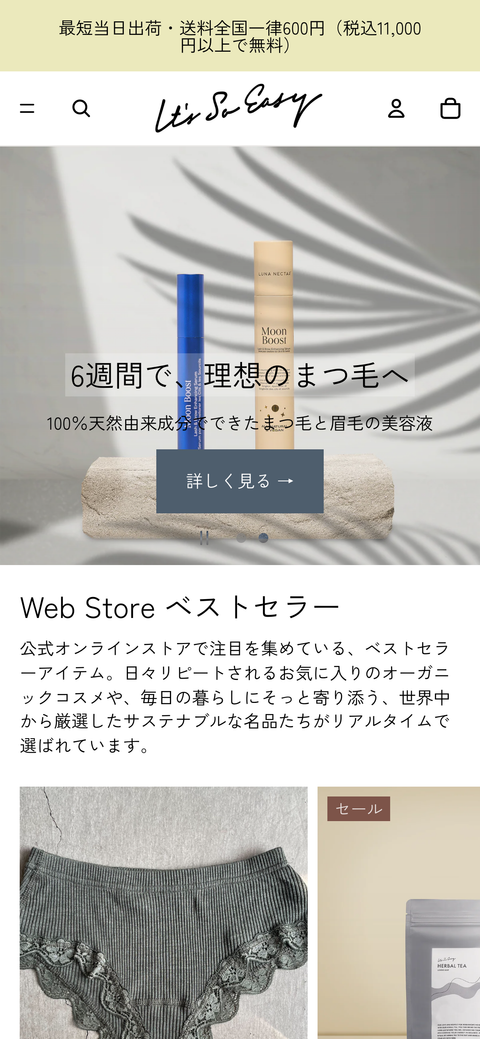
Task: Open the hamburger menu
Action: (x=27, y=109)
